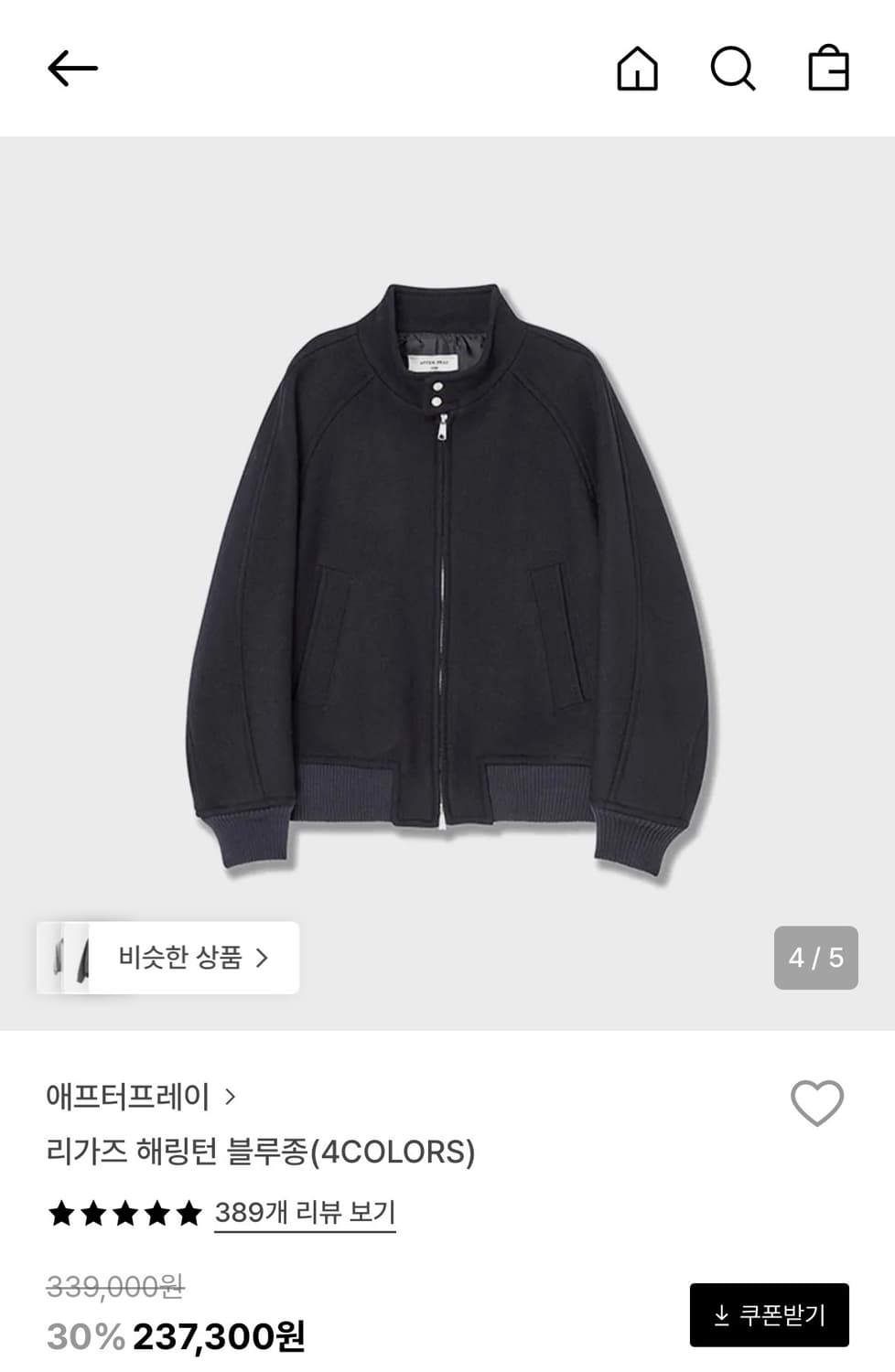Open 389개 리뷰 보기 reviews
This screenshot has height=1372, width=895.
coord(305,1209)
